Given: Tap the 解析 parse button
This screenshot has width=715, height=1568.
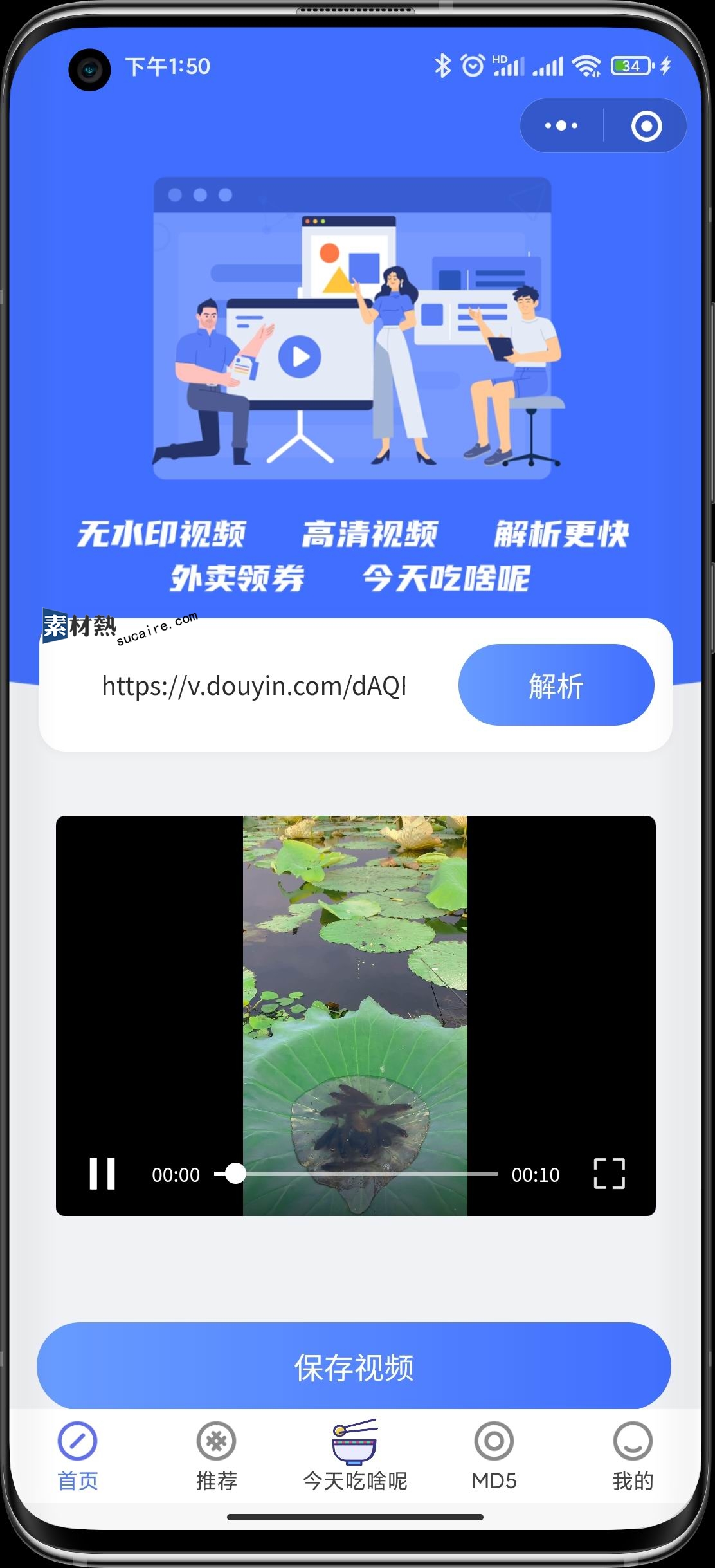Looking at the screenshot, I should point(556,685).
